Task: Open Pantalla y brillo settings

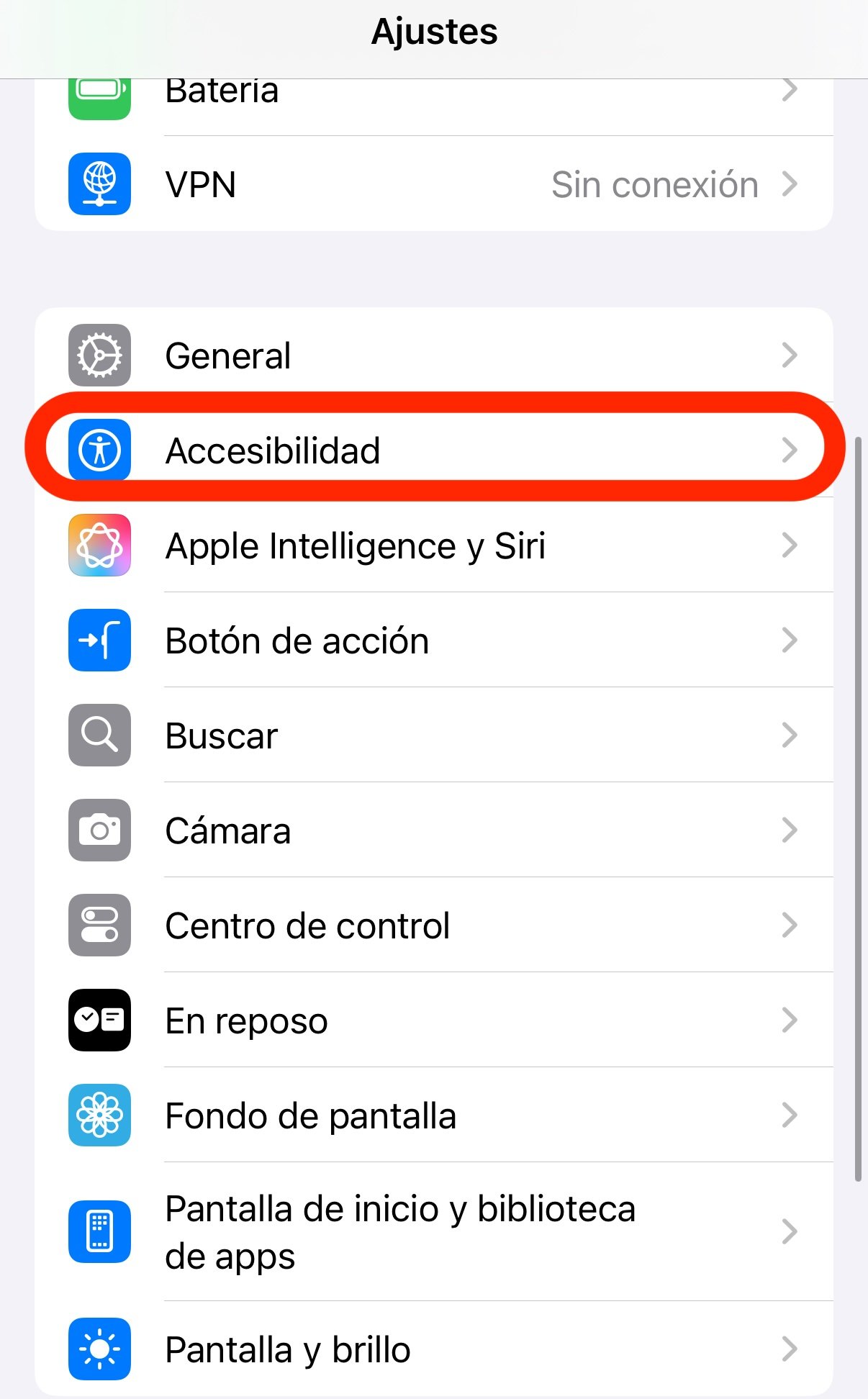Action: click(432, 1349)
